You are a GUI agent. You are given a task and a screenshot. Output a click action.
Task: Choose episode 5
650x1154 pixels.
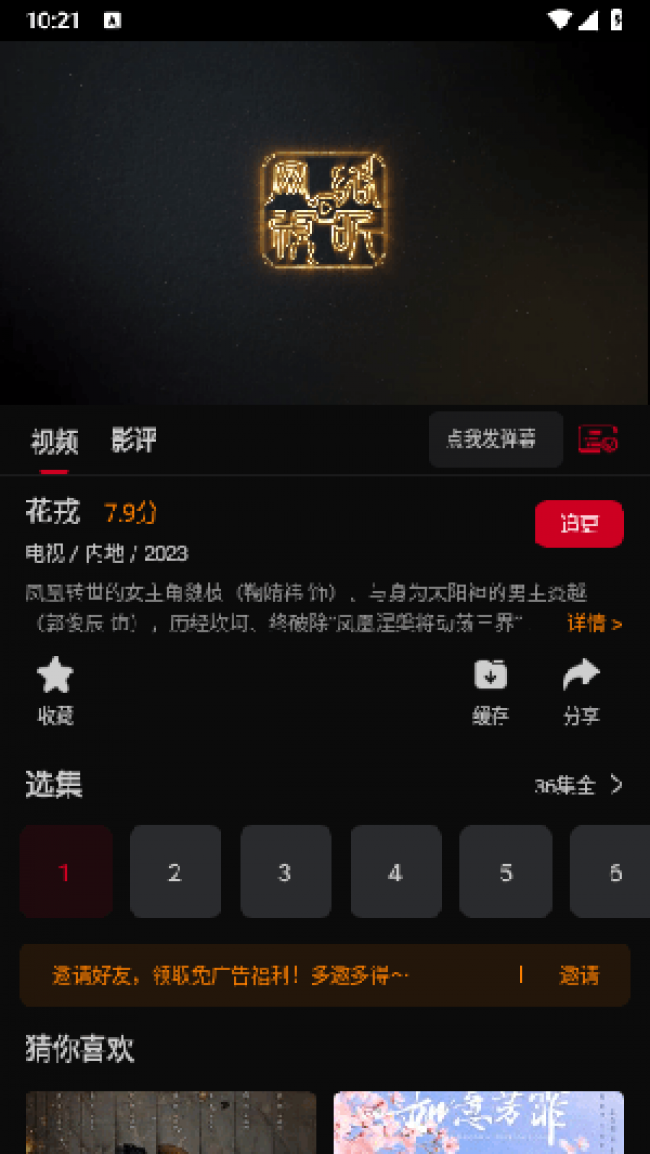point(506,871)
